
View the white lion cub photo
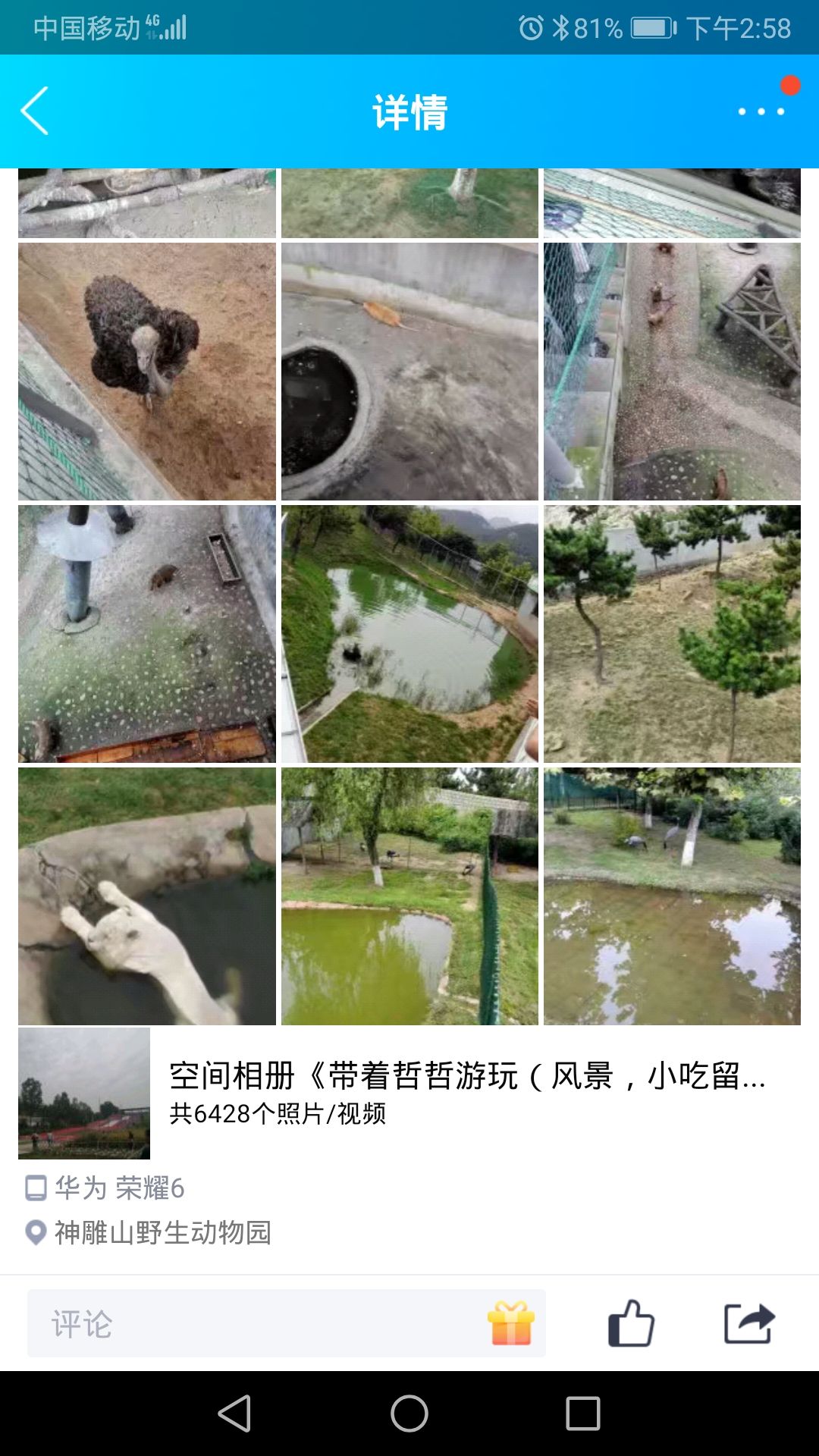click(x=147, y=896)
